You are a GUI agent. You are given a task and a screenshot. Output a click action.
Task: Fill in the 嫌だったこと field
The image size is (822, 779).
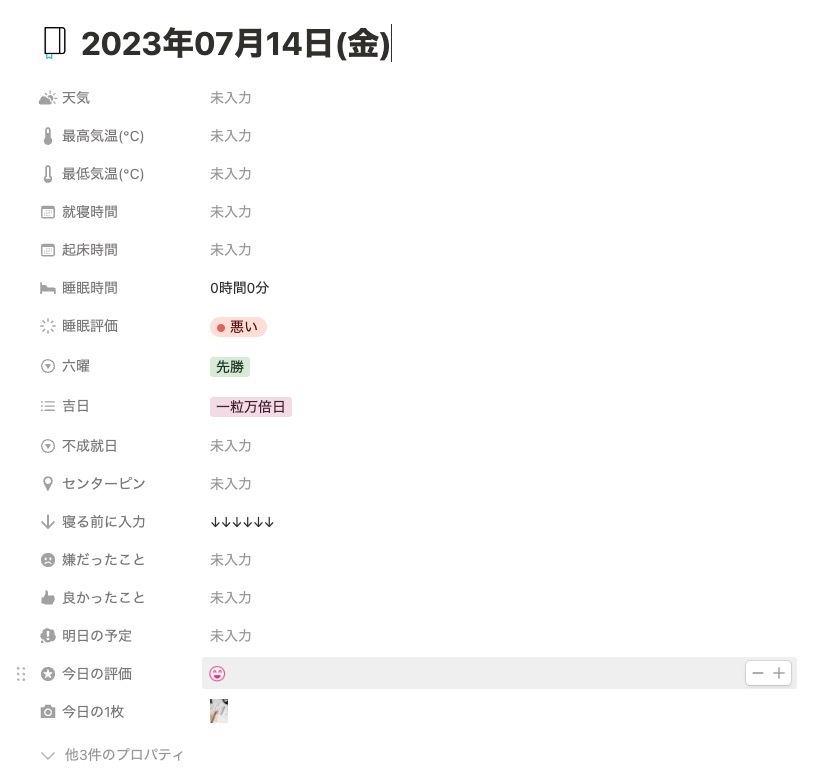coord(230,560)
